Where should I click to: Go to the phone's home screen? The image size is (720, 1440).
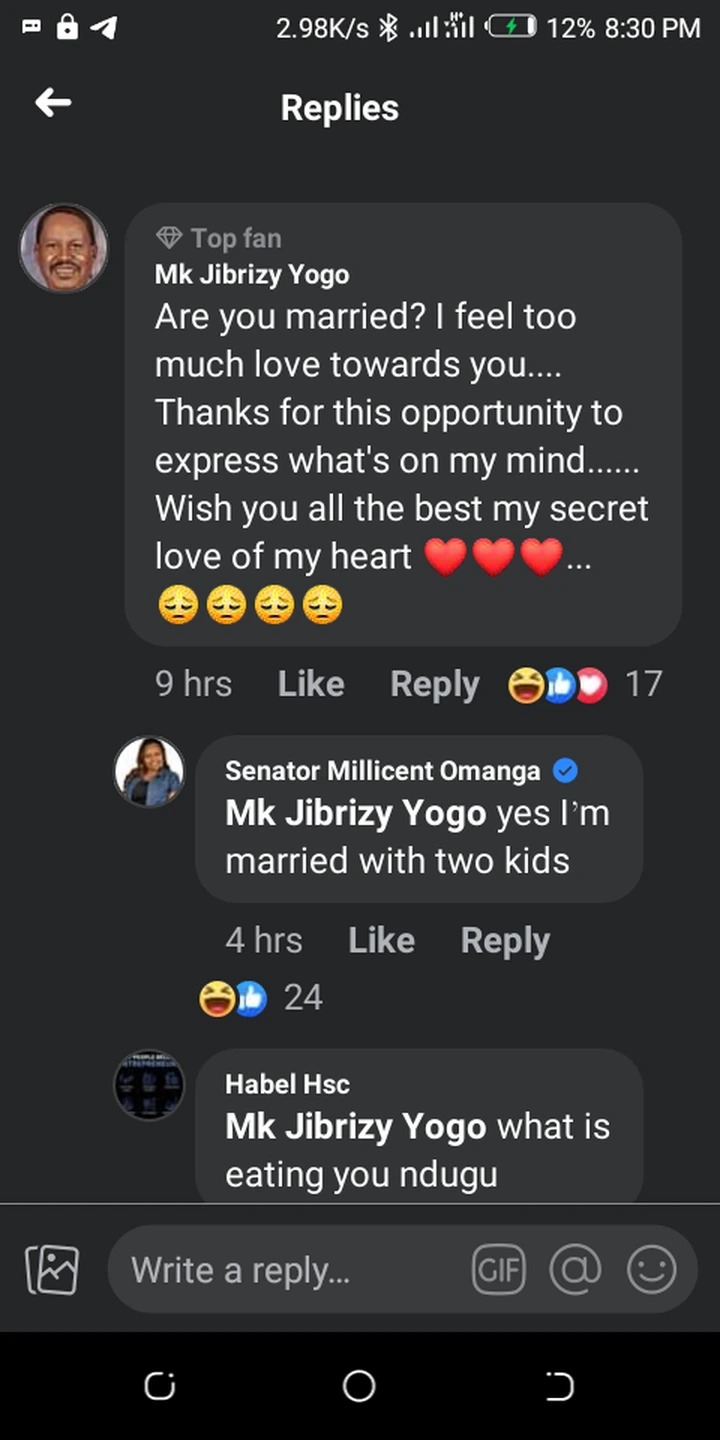pyautogui.click(x=359, y=1386)
